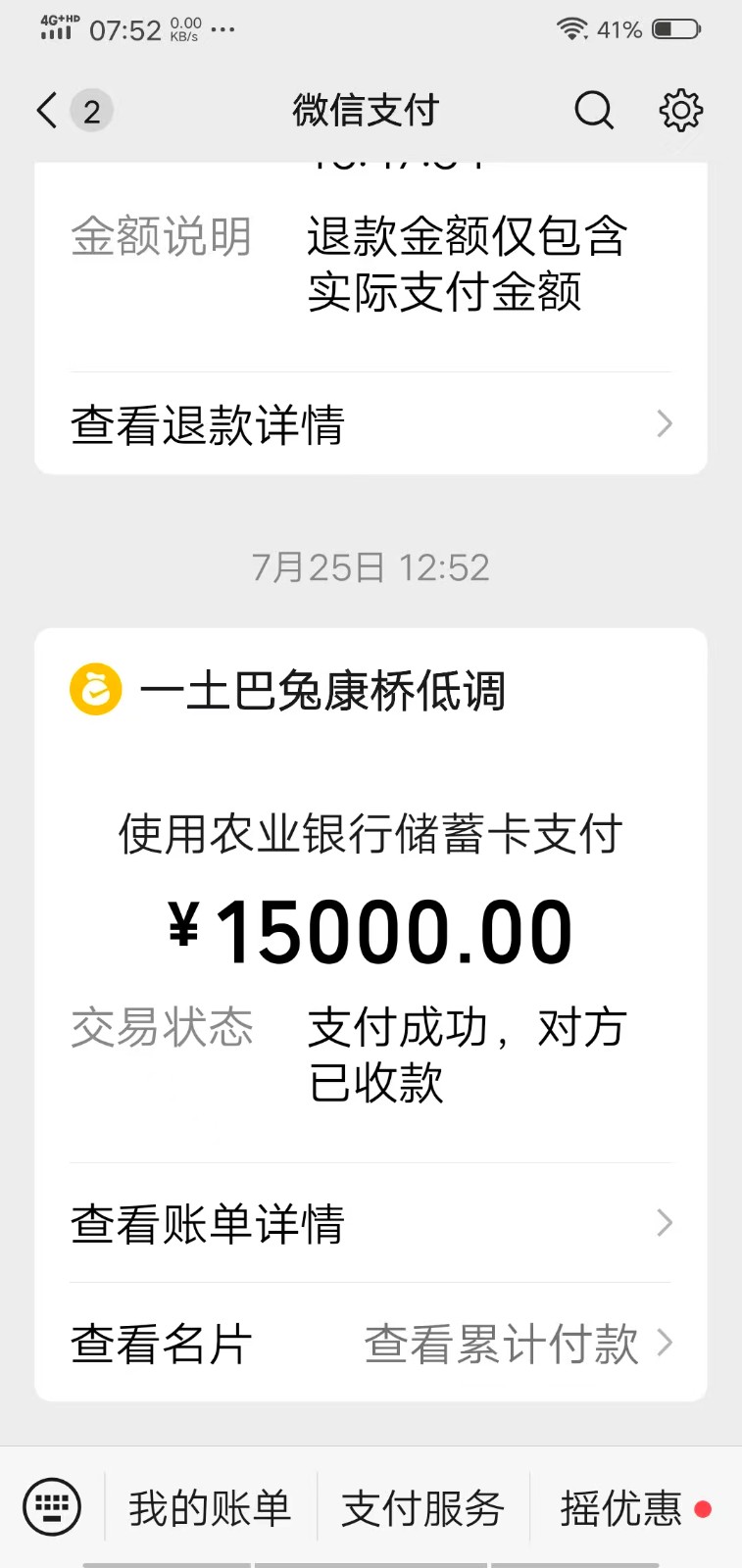Open the 我的账单 menu
The image size is (742, 1568).
[210, 1507]
